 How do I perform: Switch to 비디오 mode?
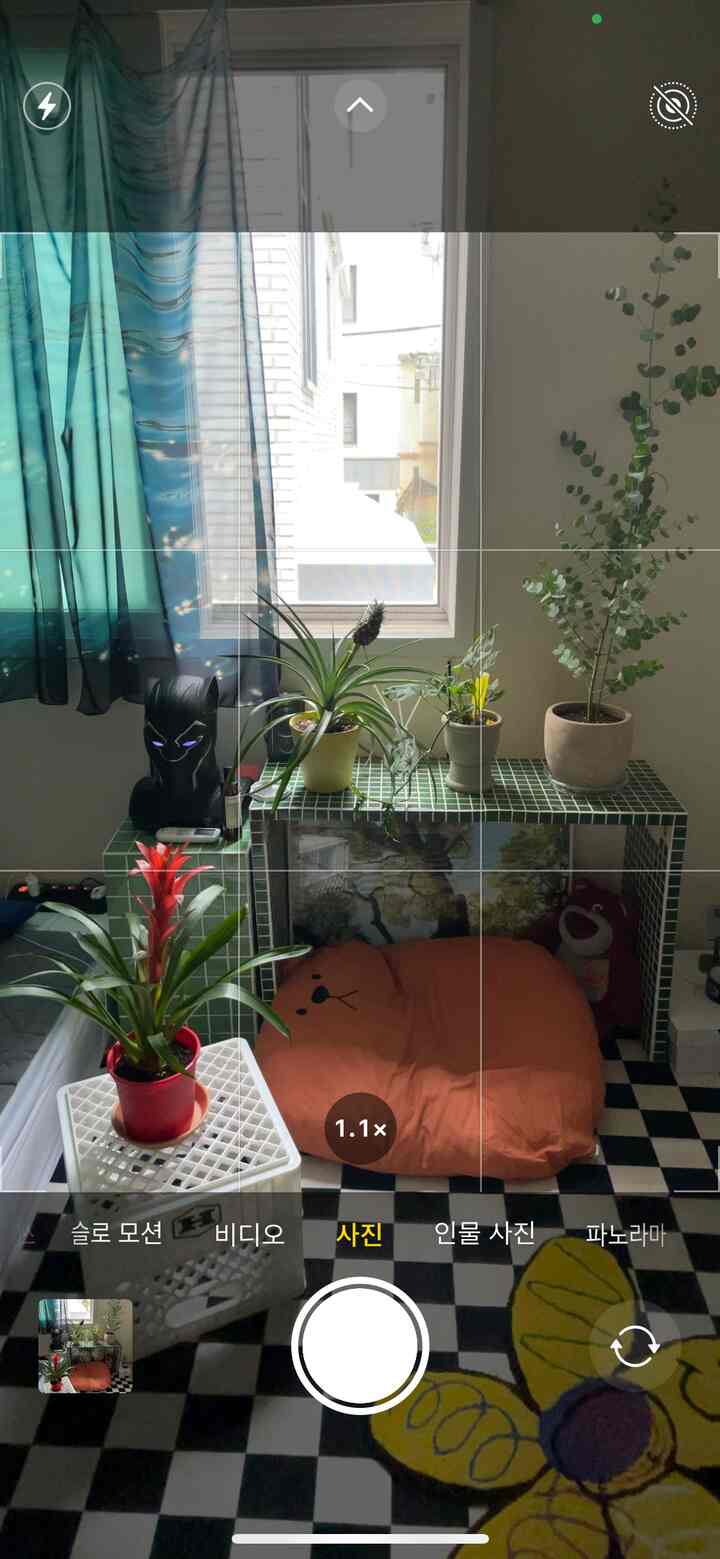250,1234
